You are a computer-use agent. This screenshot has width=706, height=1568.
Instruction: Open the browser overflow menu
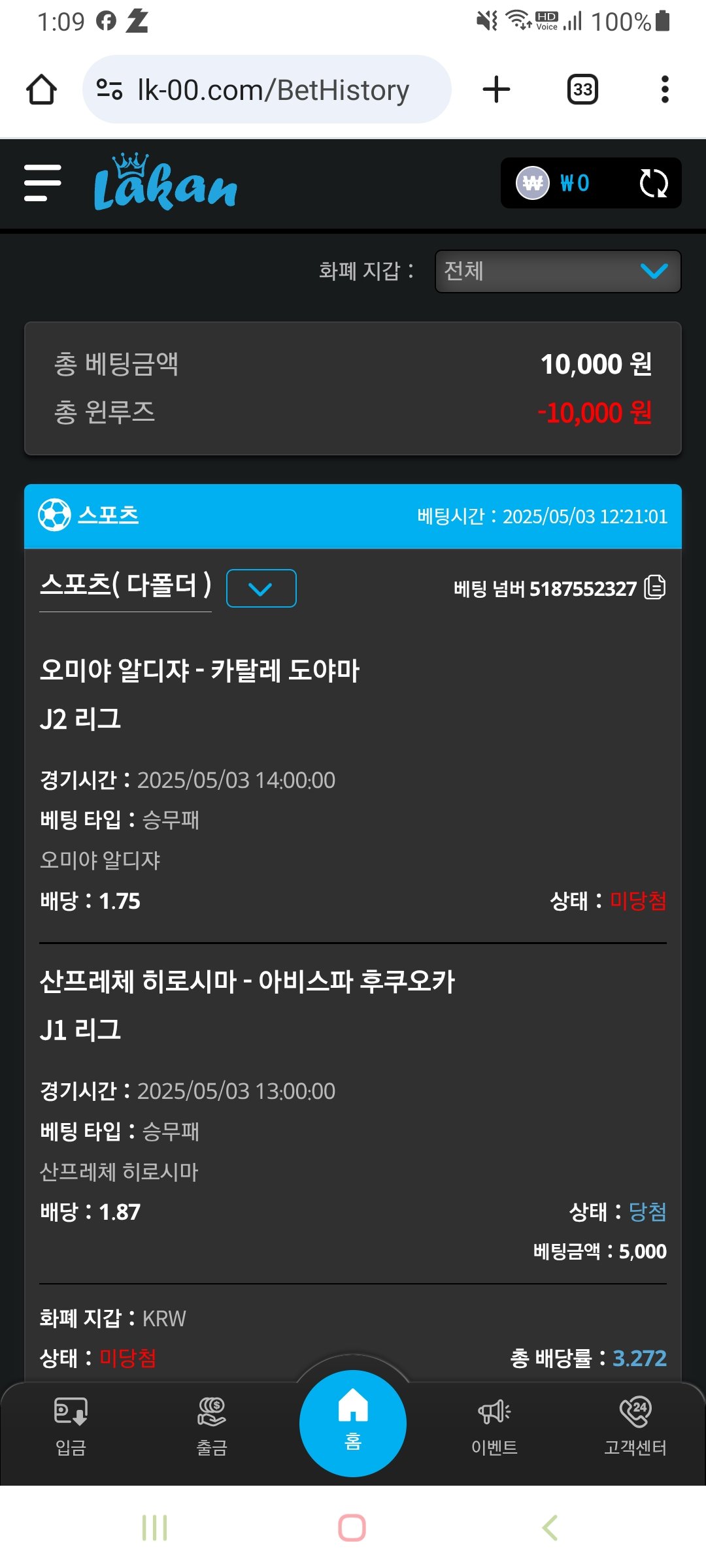tap(665, 90)
